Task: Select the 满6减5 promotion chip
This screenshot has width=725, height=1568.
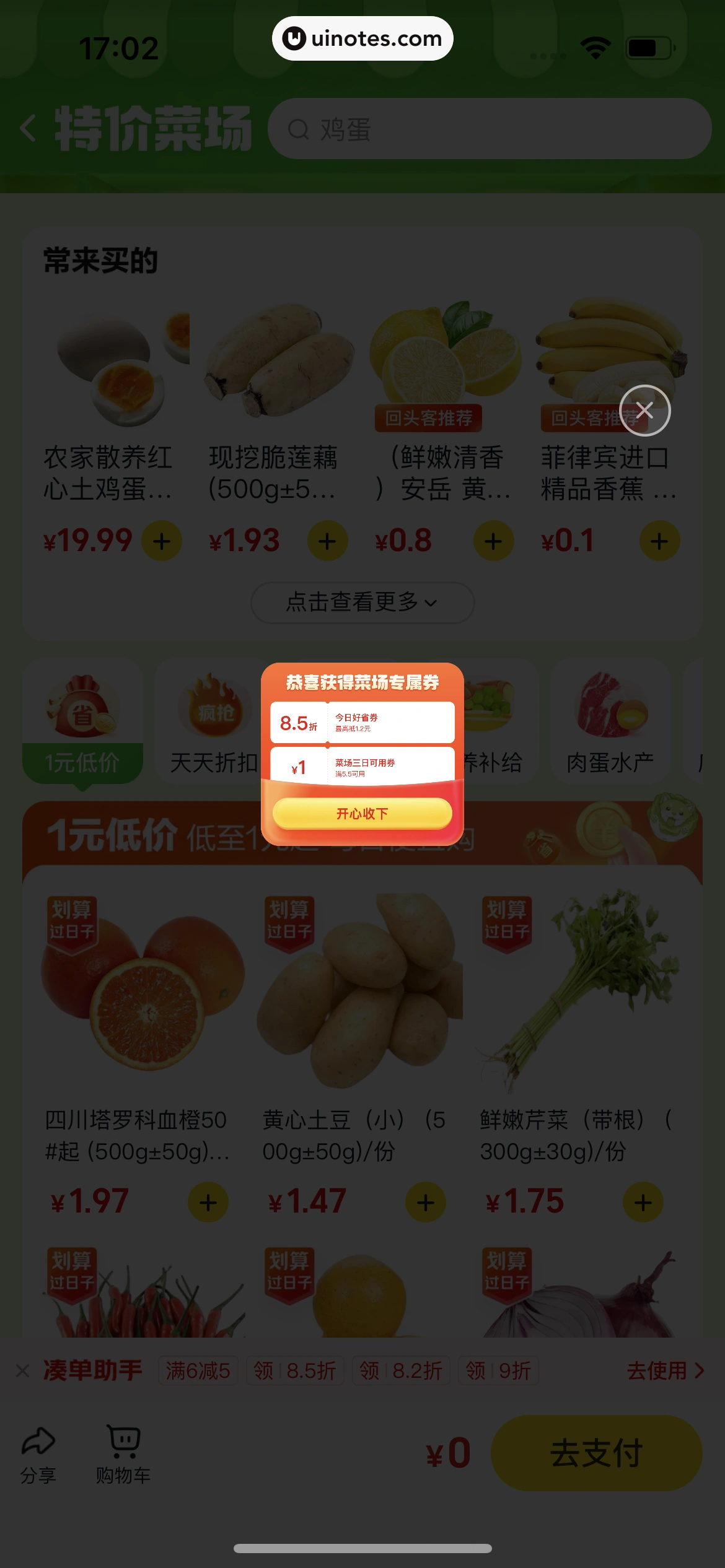Action: (x=198, y=1370)
